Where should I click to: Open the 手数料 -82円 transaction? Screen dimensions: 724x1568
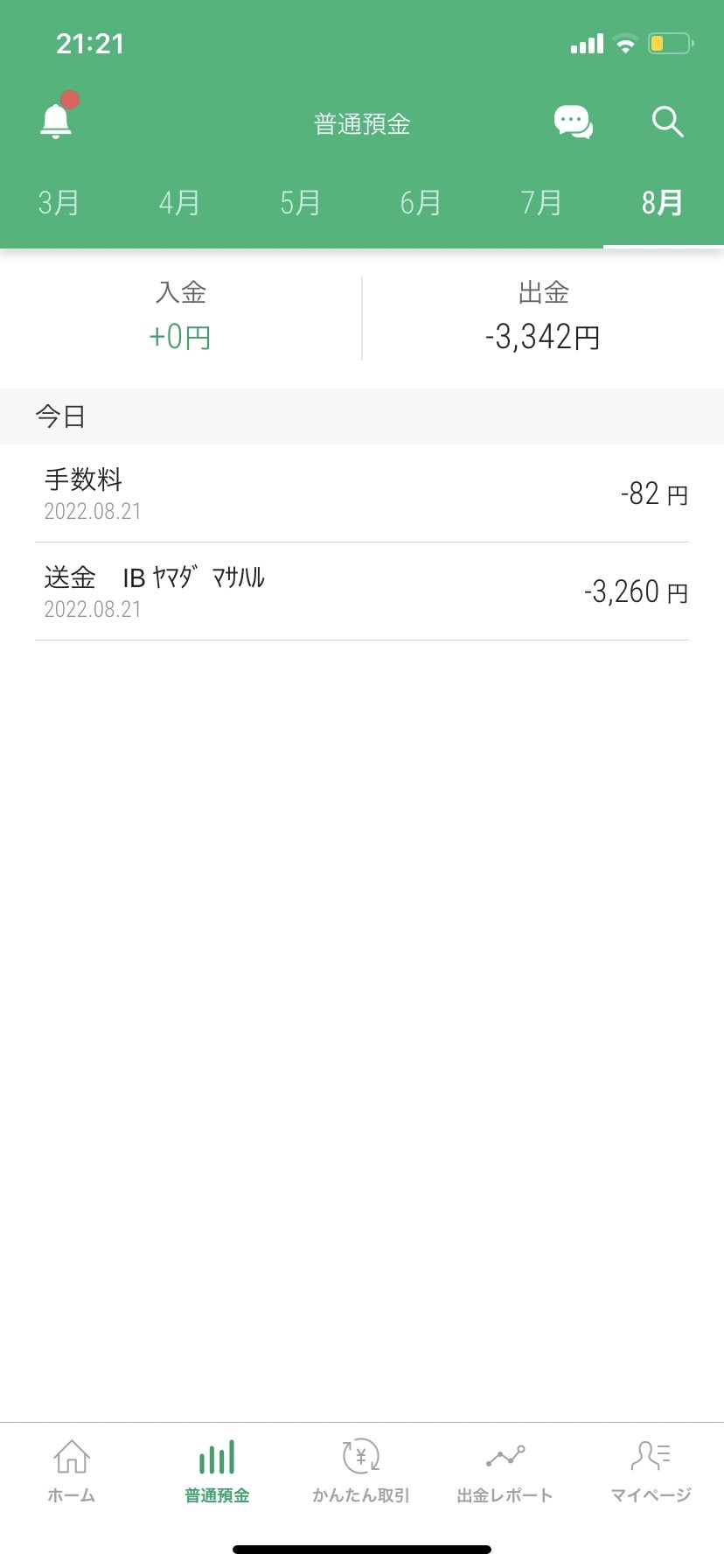click(x=362, y=493)
